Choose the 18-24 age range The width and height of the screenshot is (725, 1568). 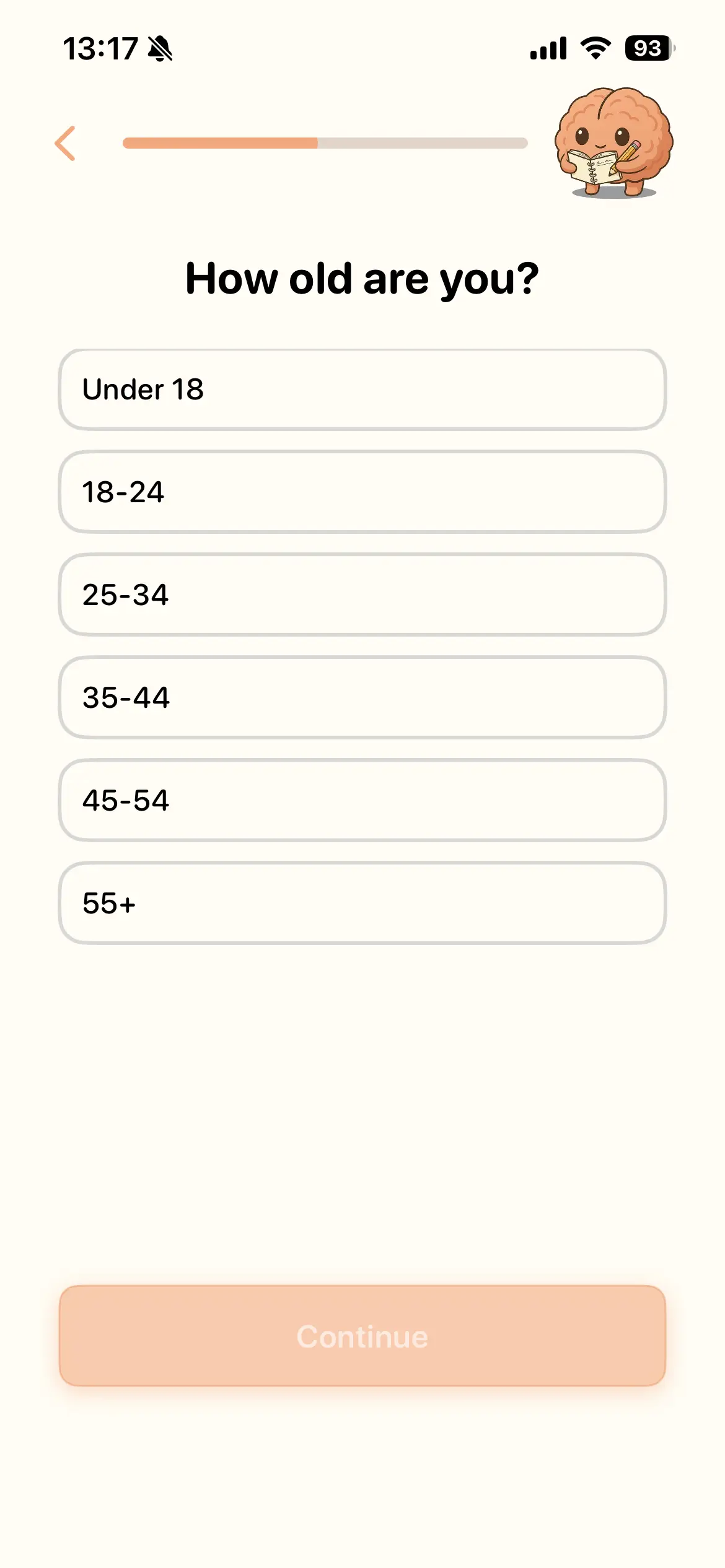(362, 492)
